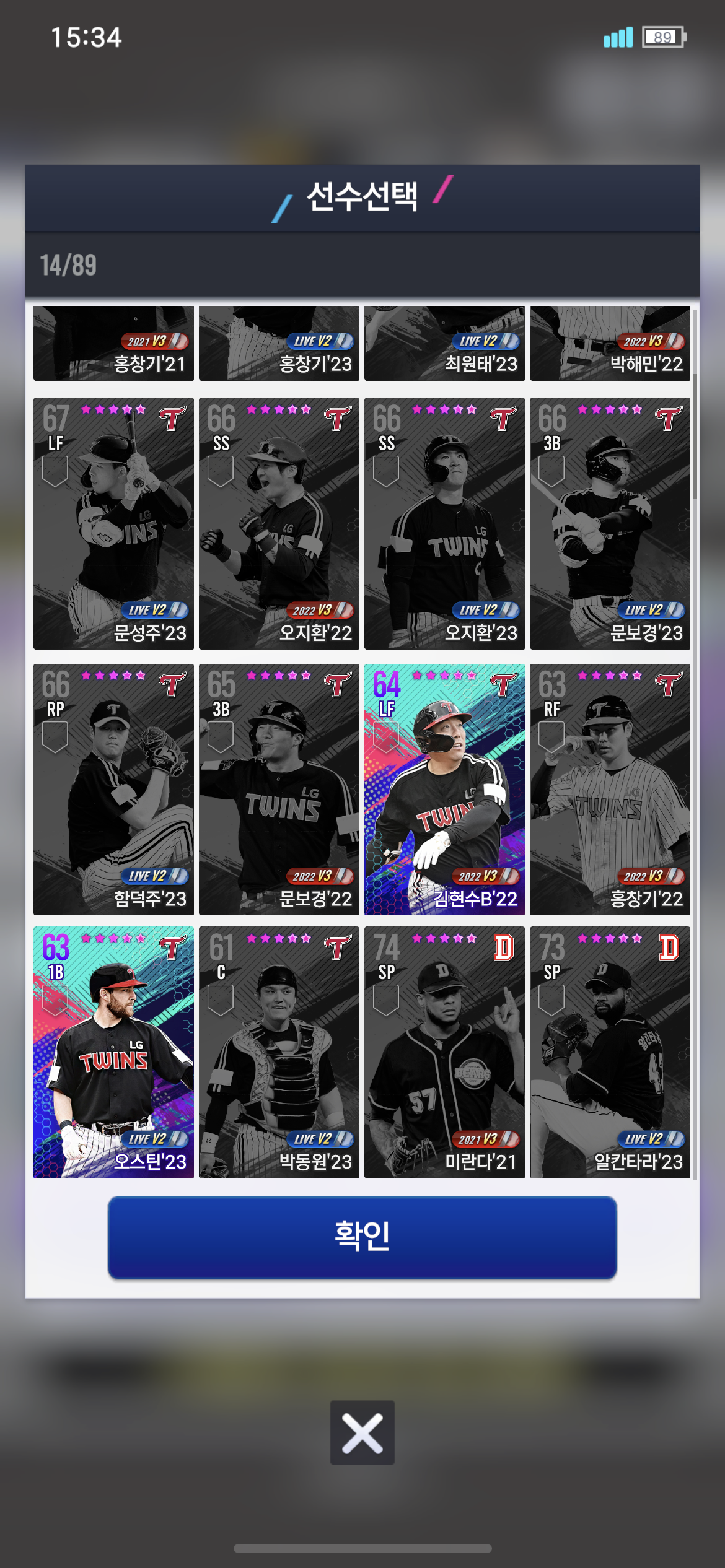Pick the 박동원'23 catcher card
The image size is (725, 1568).
point(279,1052)
